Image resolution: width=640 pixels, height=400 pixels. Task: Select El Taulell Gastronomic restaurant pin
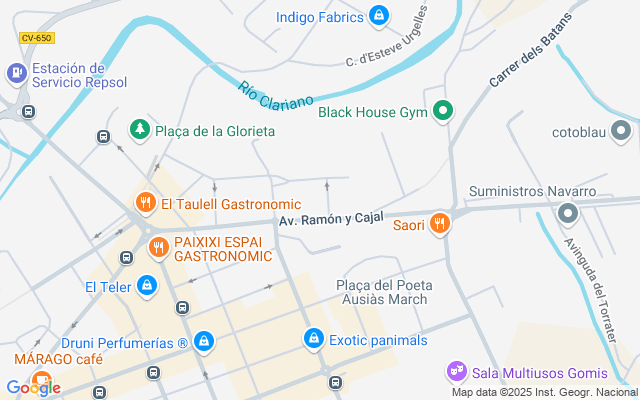(x=145, y=204)
